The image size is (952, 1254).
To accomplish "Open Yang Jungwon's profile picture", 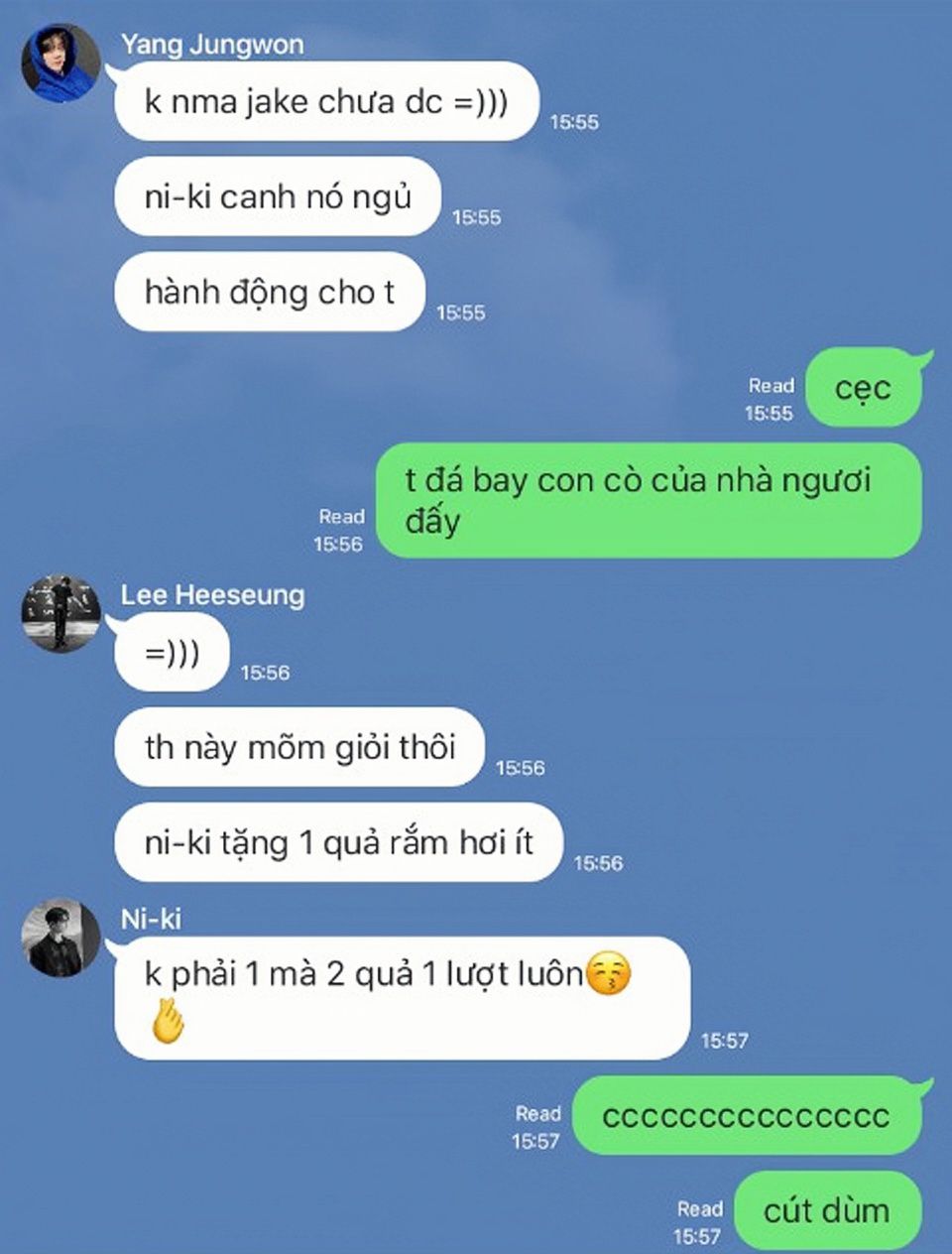I will point(60,63).
